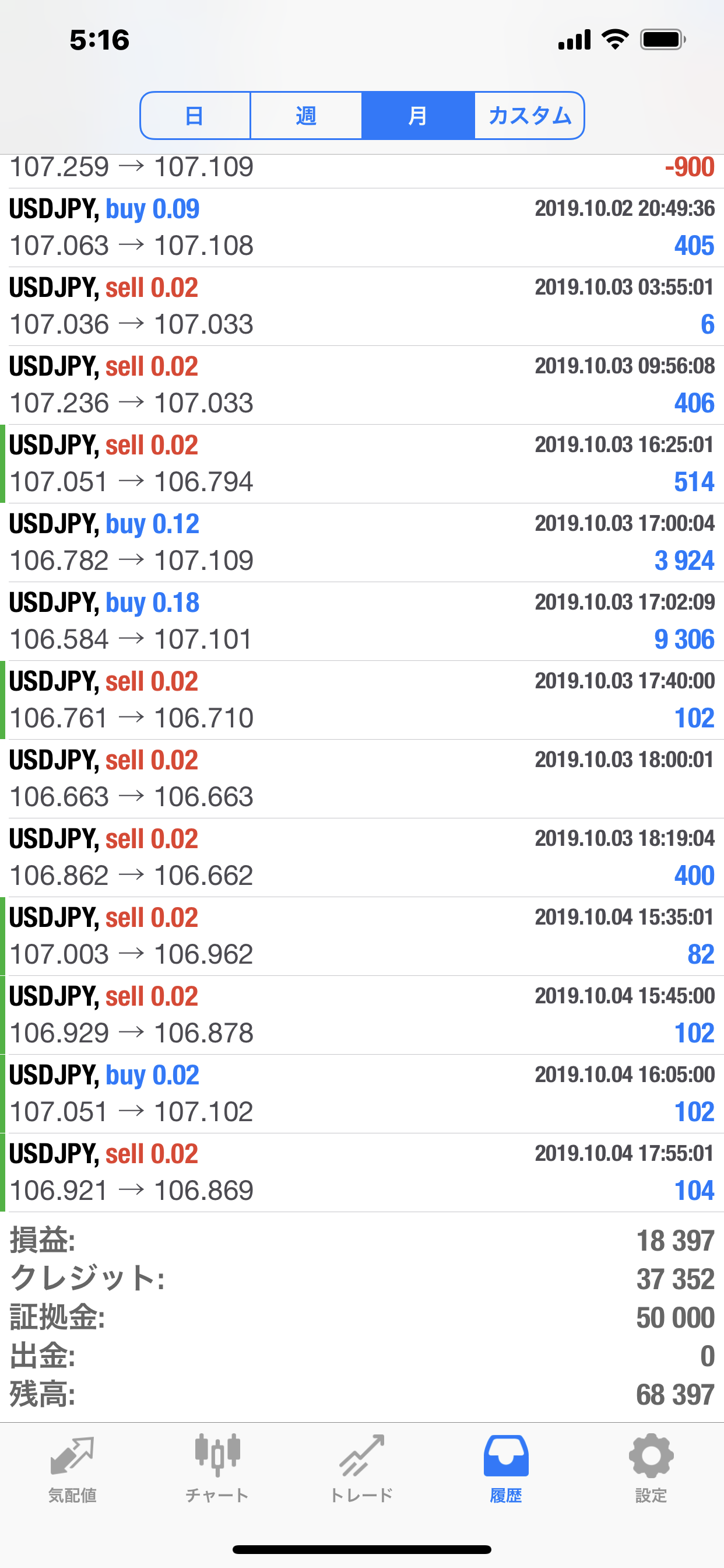Go to the チャート chart tab
This screenshot has height=1568, width=724.
coord(217,1468)
